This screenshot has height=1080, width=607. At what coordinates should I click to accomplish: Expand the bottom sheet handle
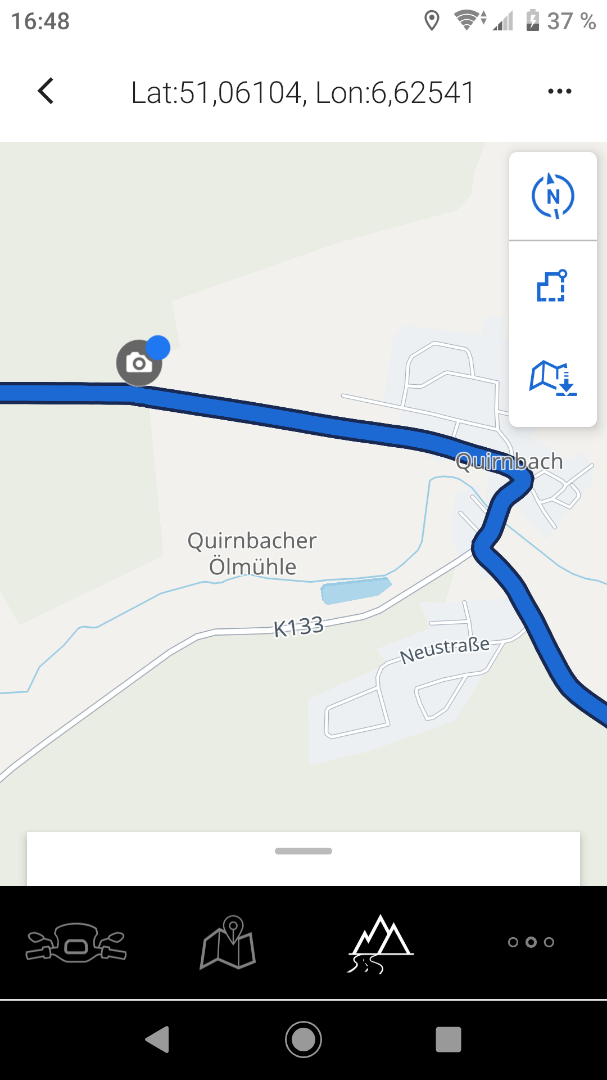tap(303, 851)
